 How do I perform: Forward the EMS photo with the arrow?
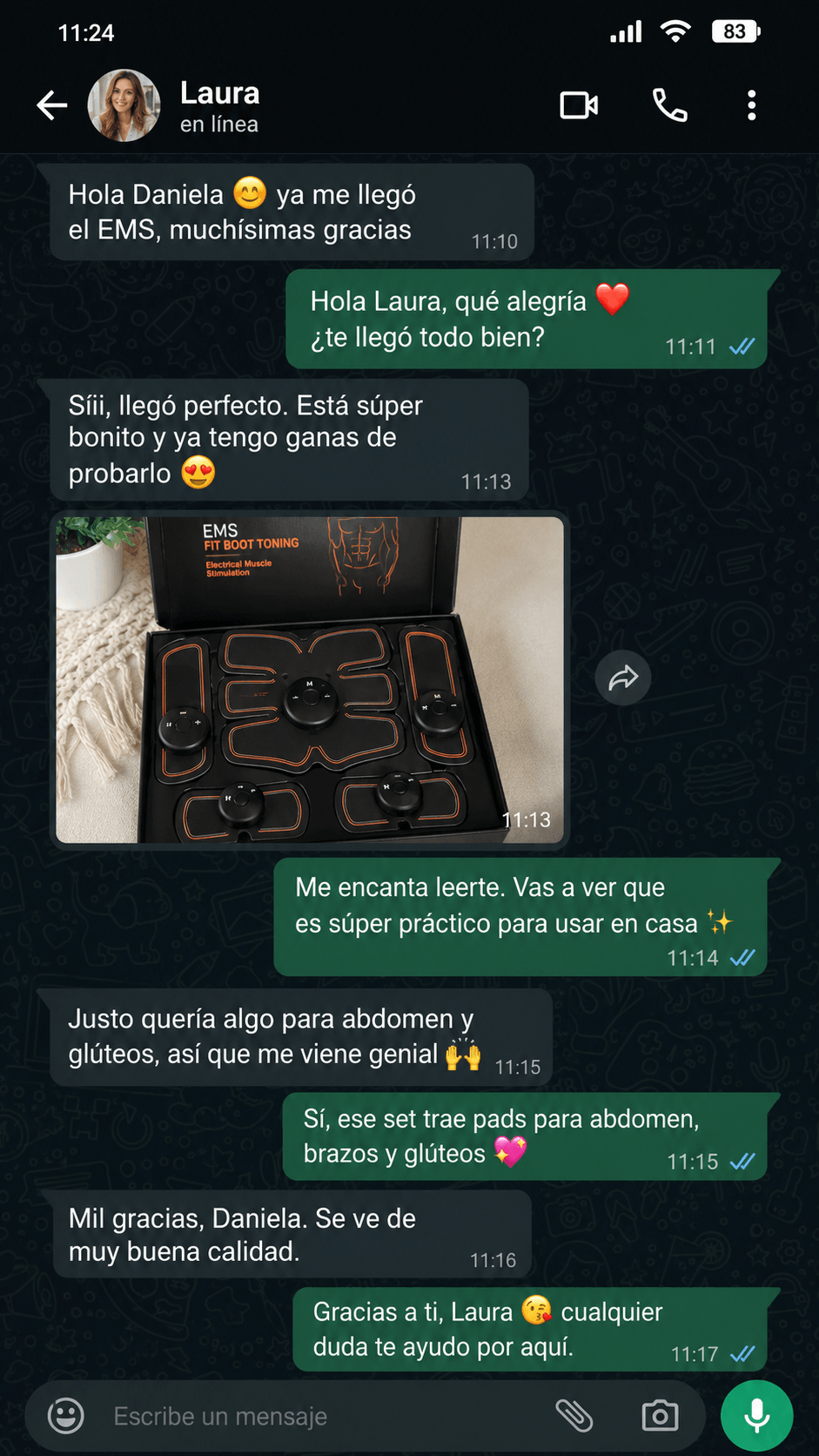click(623, 677)
